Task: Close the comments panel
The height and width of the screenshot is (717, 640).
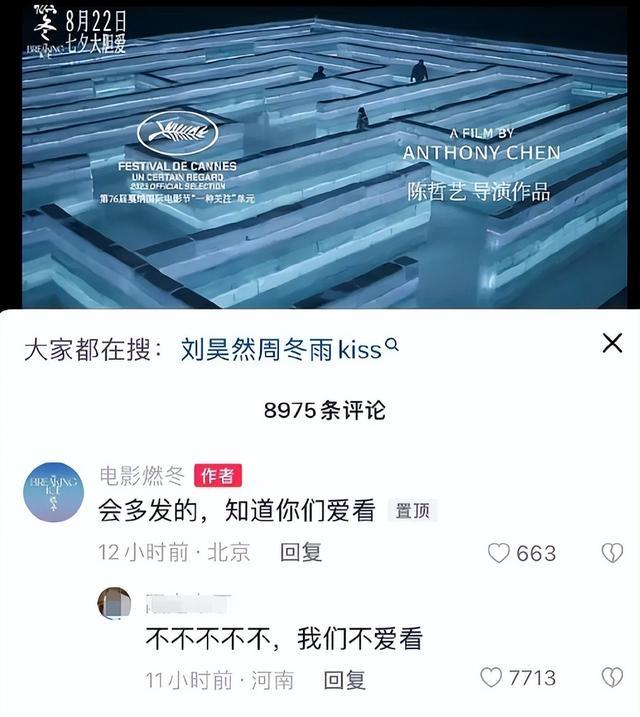Action: point(612,344)
